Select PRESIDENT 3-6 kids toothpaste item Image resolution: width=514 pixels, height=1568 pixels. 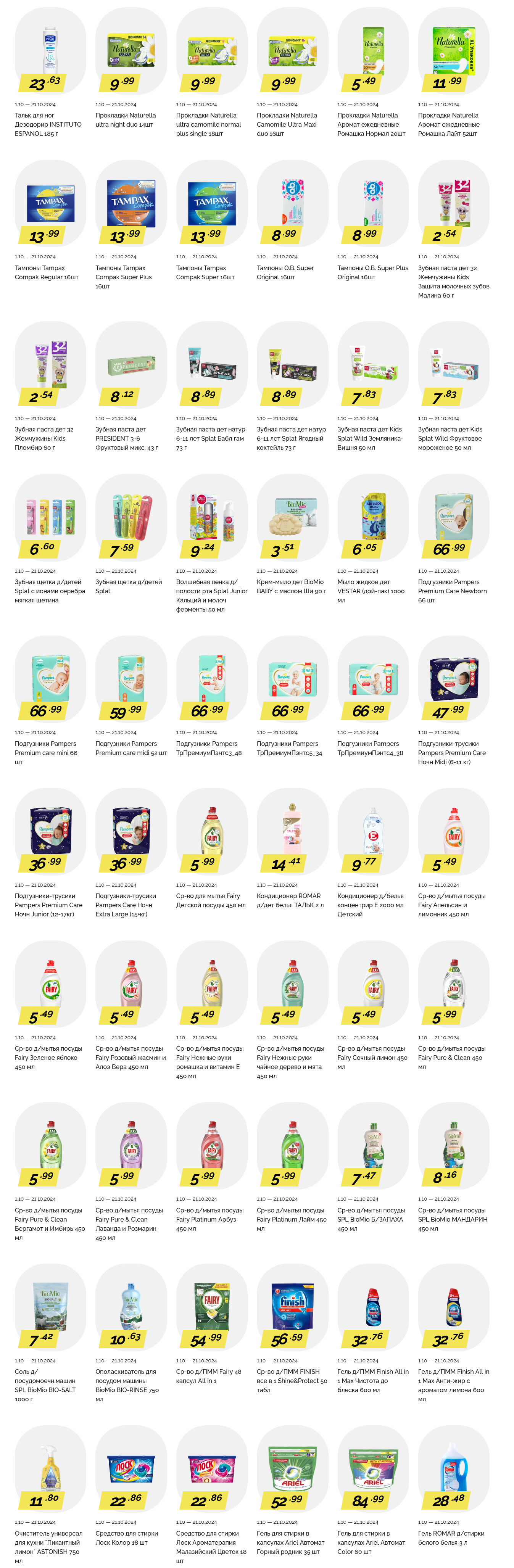(x=131, y=365)
